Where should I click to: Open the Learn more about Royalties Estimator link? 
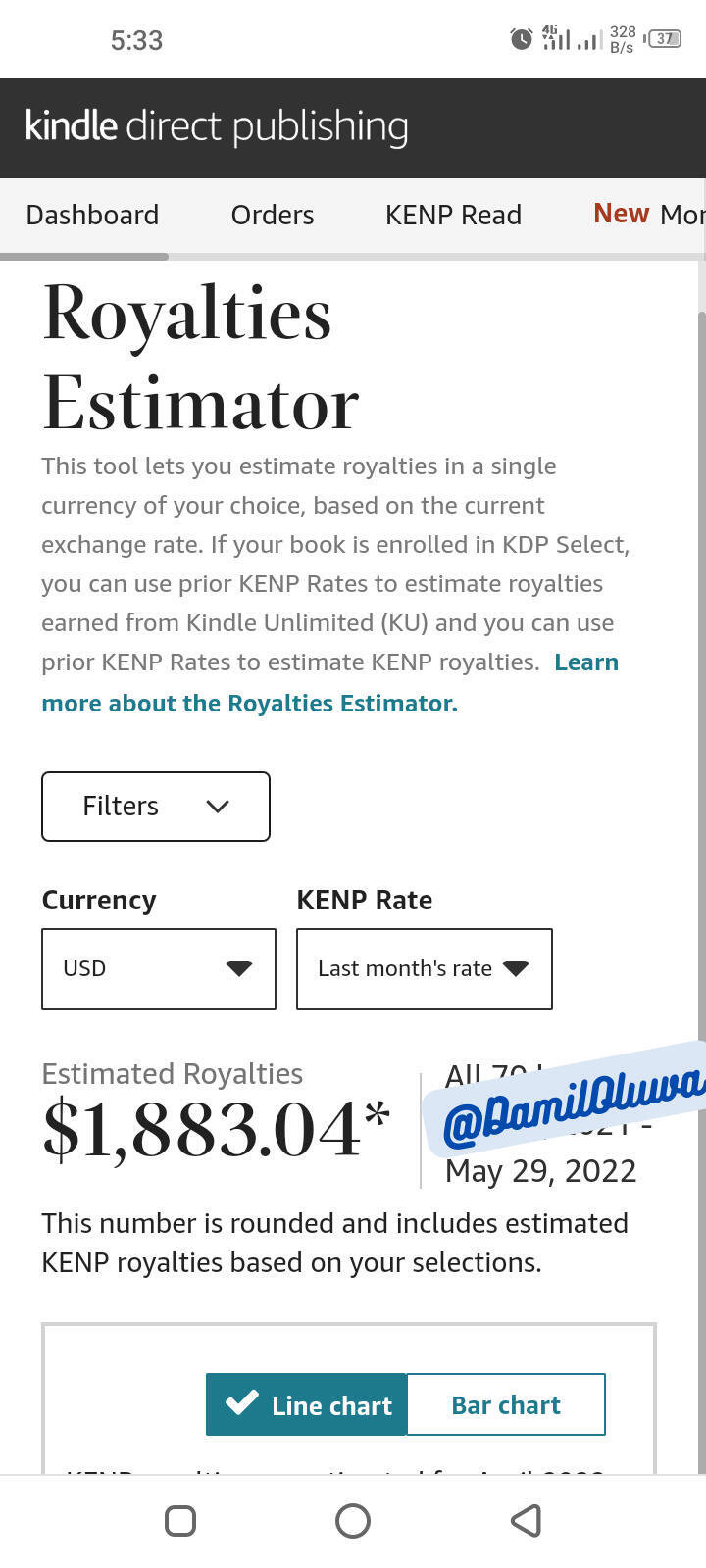click(249, 703)
